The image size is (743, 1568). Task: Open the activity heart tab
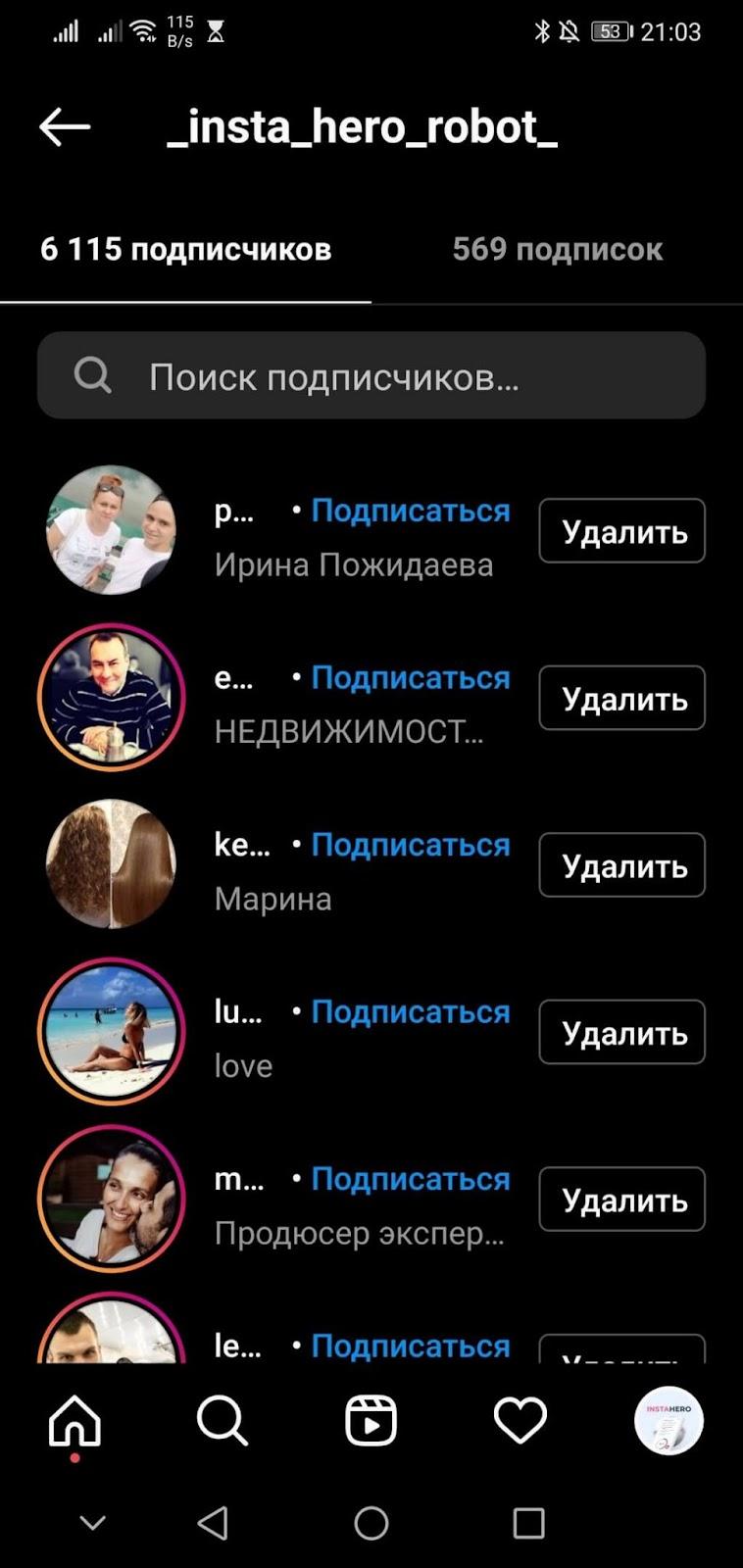click(520, 1421)
